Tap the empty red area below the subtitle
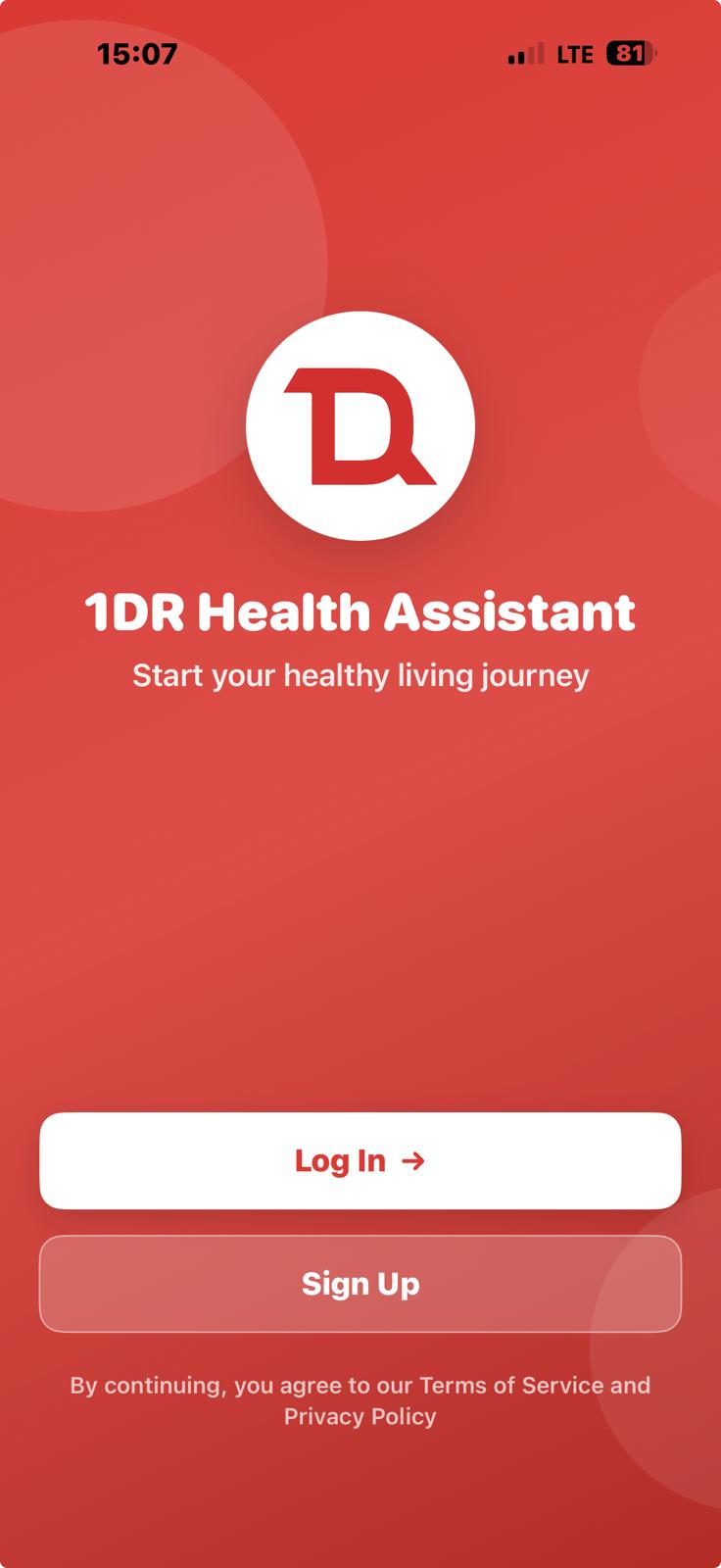 coord(360,882)
